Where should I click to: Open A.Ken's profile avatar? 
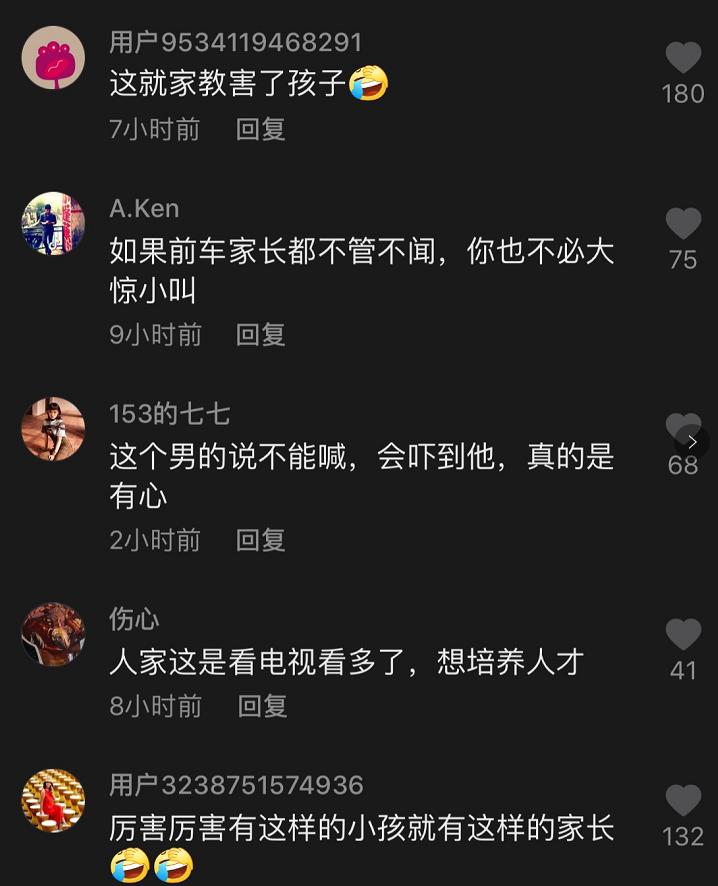pyautogui.click(x=53, y=224)
